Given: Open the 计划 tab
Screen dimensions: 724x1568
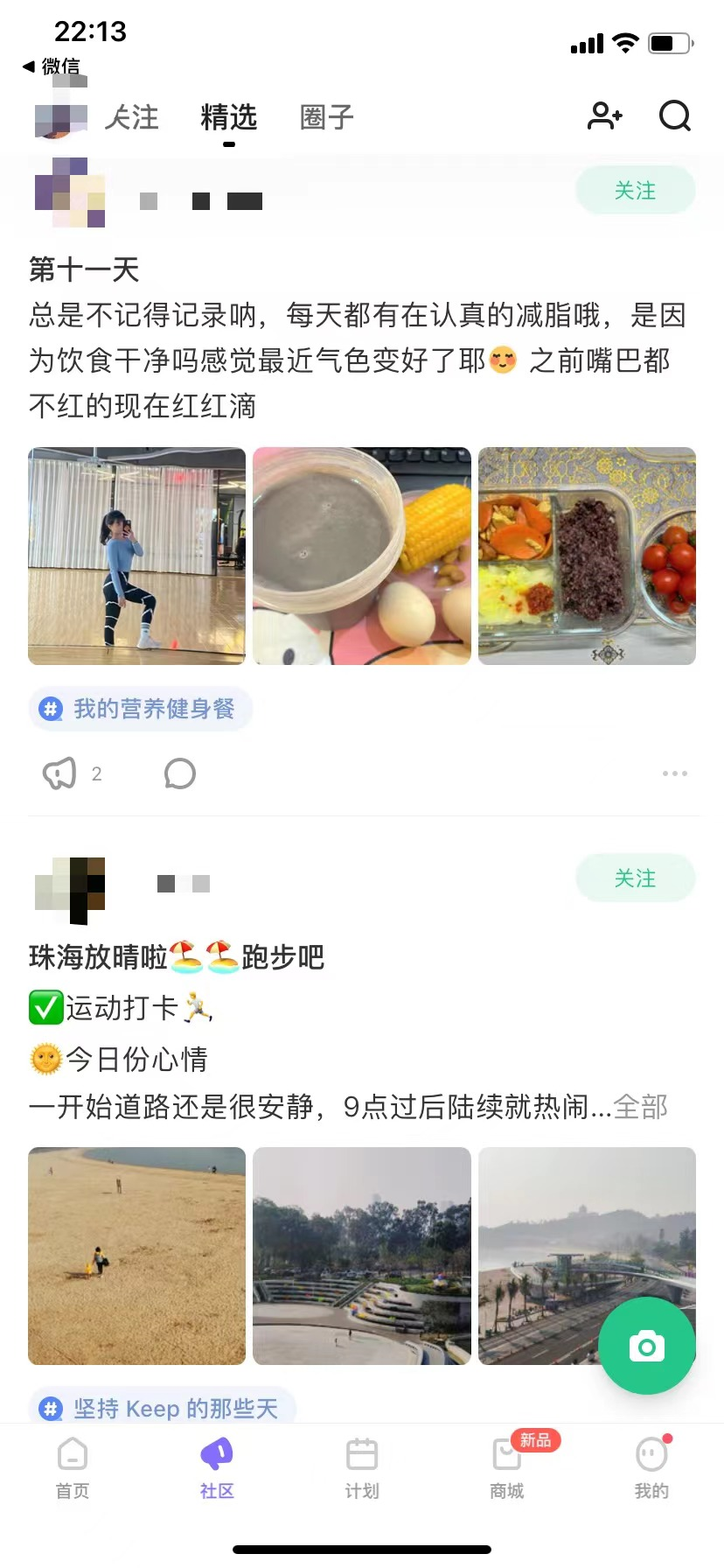Looking at the screenshot, I should point(362,1468).
